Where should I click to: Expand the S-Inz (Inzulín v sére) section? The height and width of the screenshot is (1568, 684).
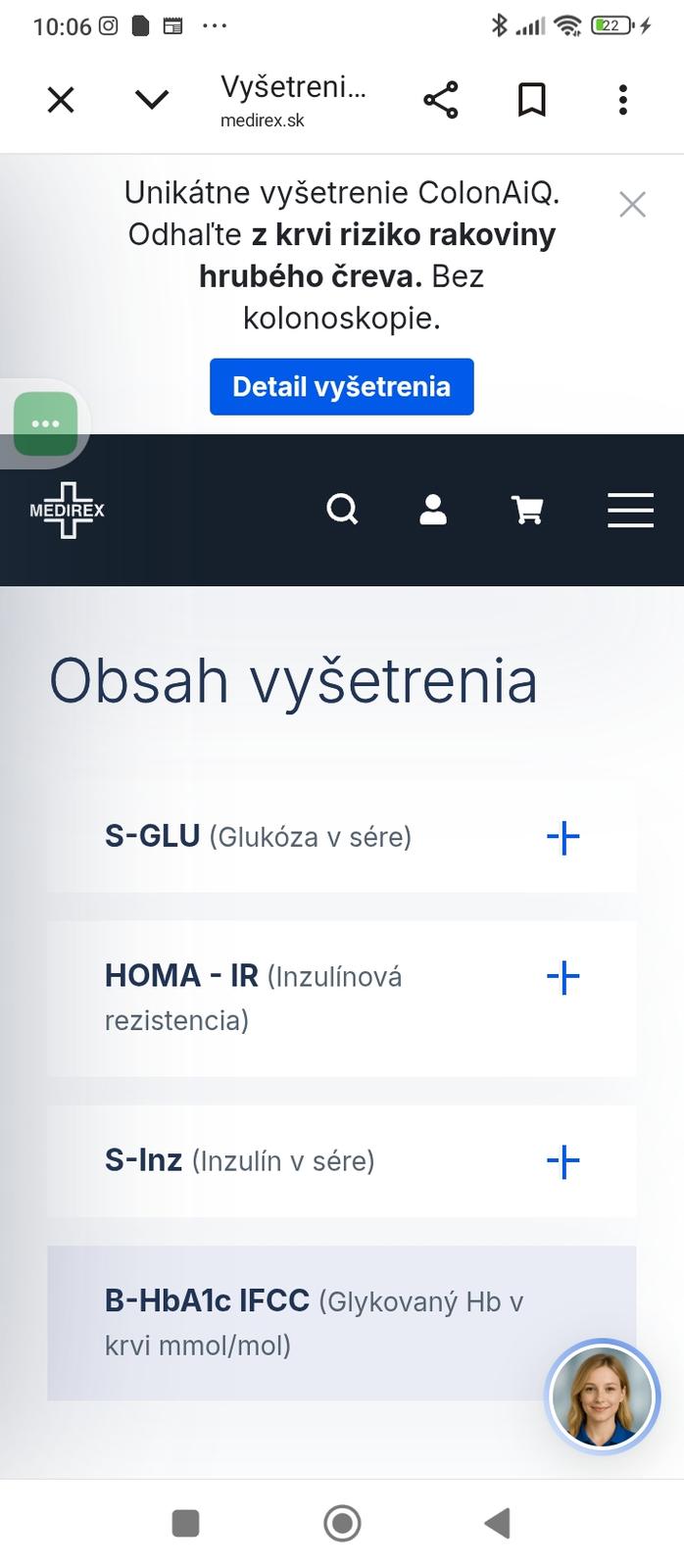pyautogui.click(x=342, y=1161)
